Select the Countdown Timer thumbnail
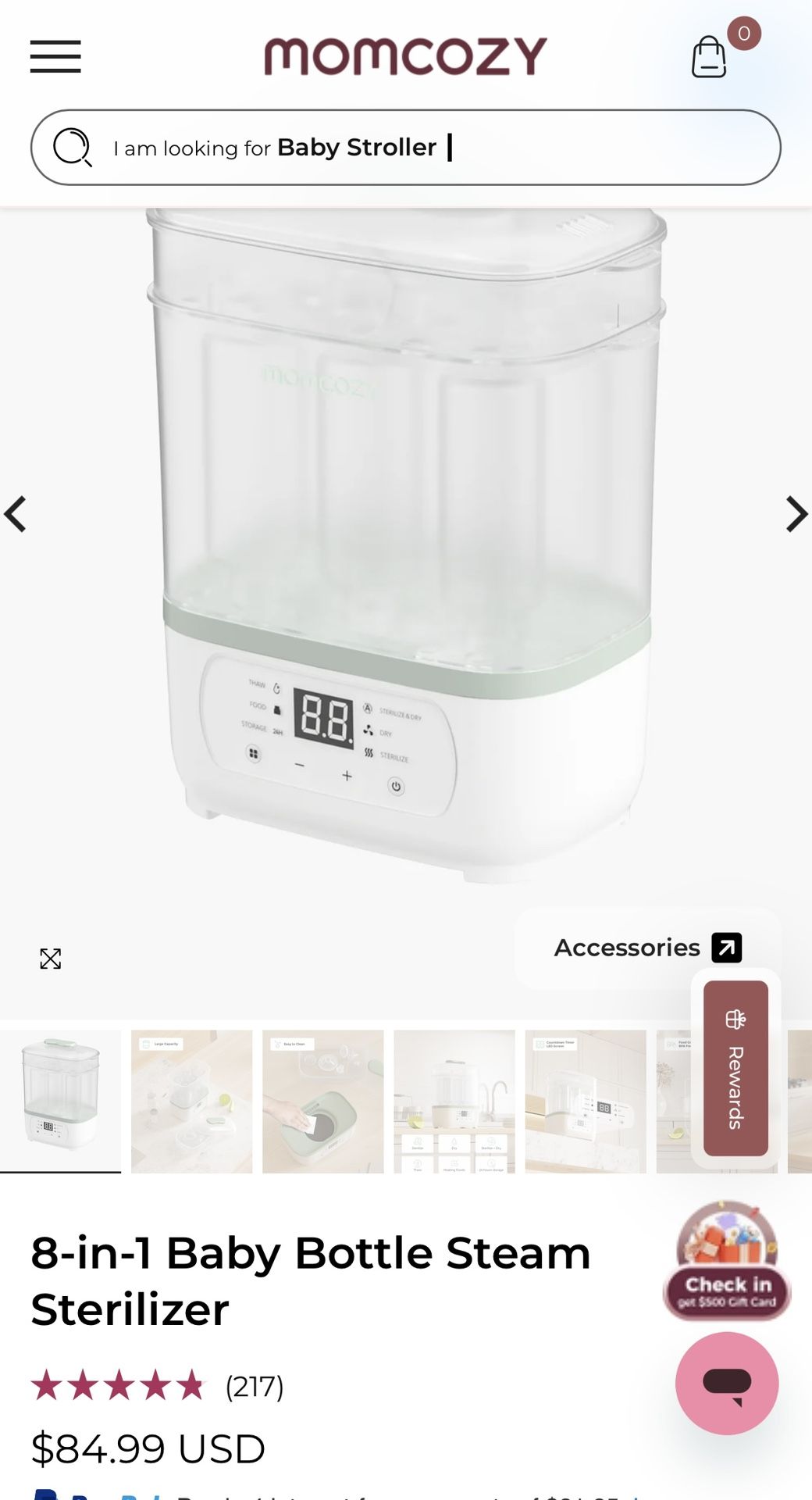 tap(585, 1102)
